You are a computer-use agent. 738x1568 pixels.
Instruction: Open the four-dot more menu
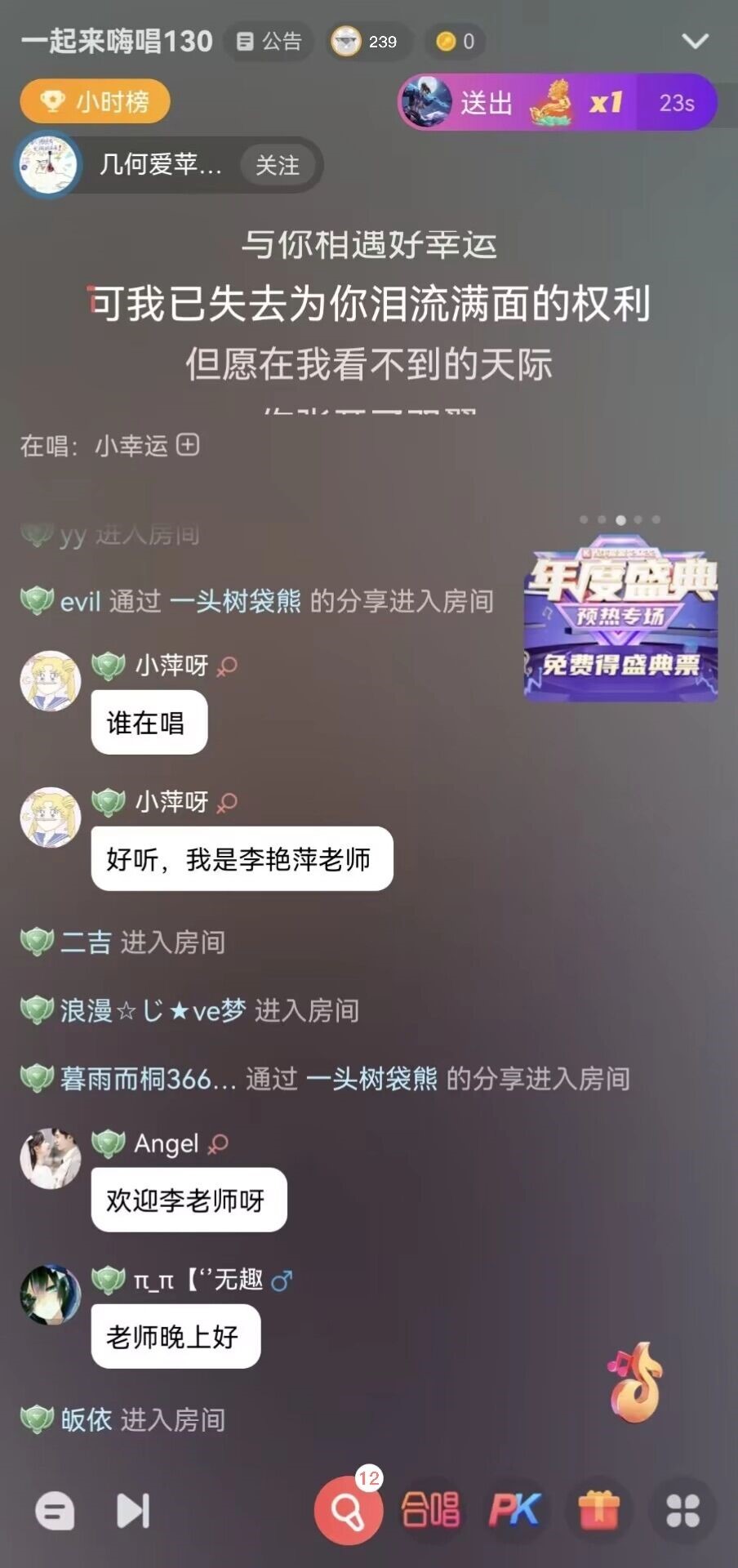pyautogui.click(x=682, y=1511)
